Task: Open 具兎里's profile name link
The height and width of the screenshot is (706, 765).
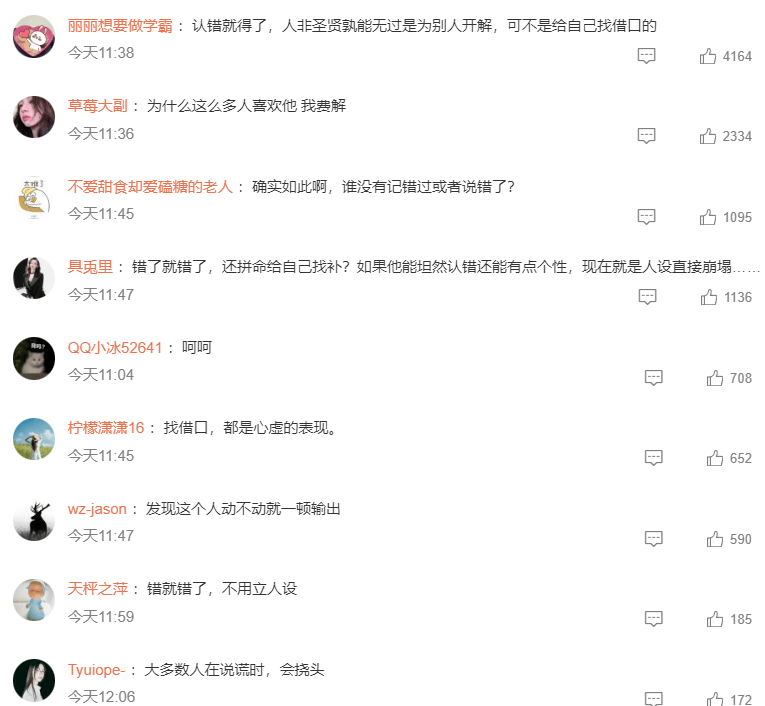Action: click(88, 267)
